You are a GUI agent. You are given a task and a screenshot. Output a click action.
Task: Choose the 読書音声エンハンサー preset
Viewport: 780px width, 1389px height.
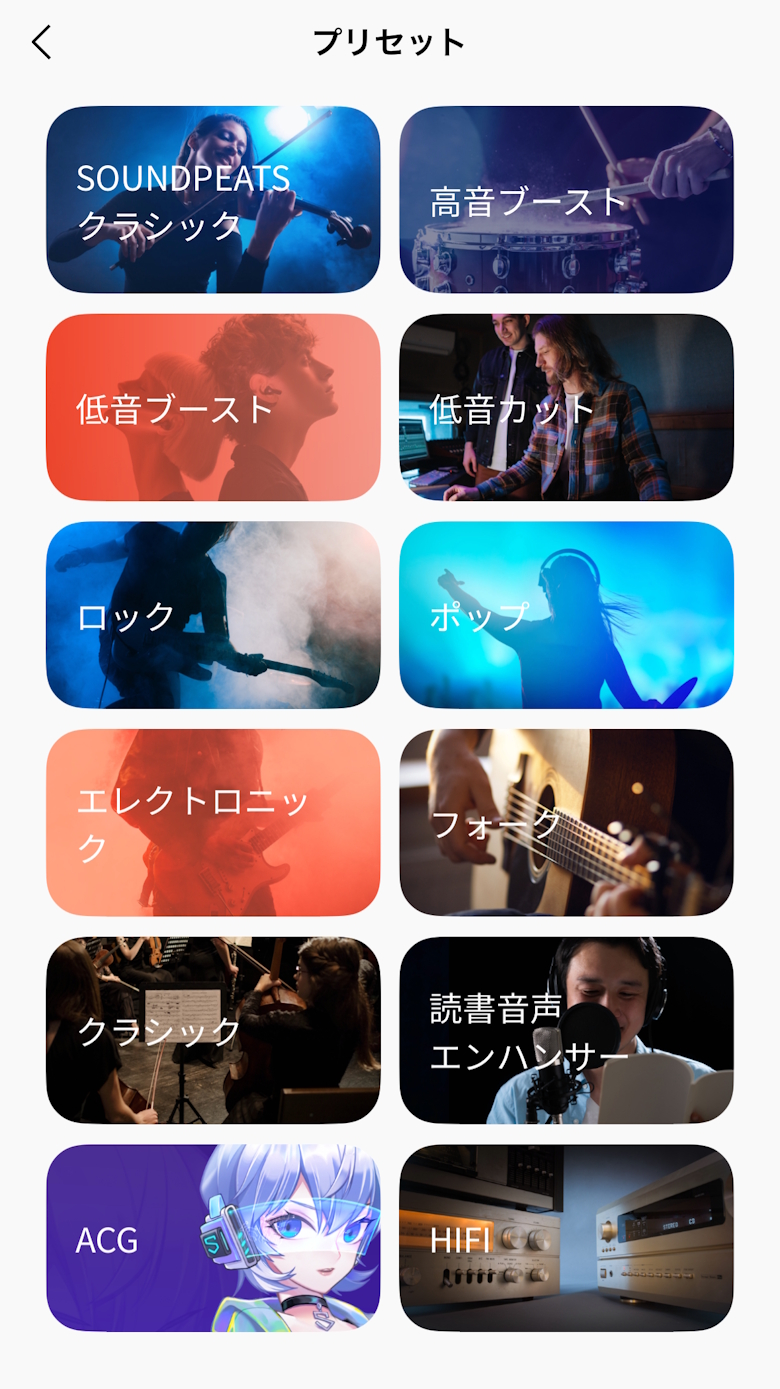(566, 1030)
